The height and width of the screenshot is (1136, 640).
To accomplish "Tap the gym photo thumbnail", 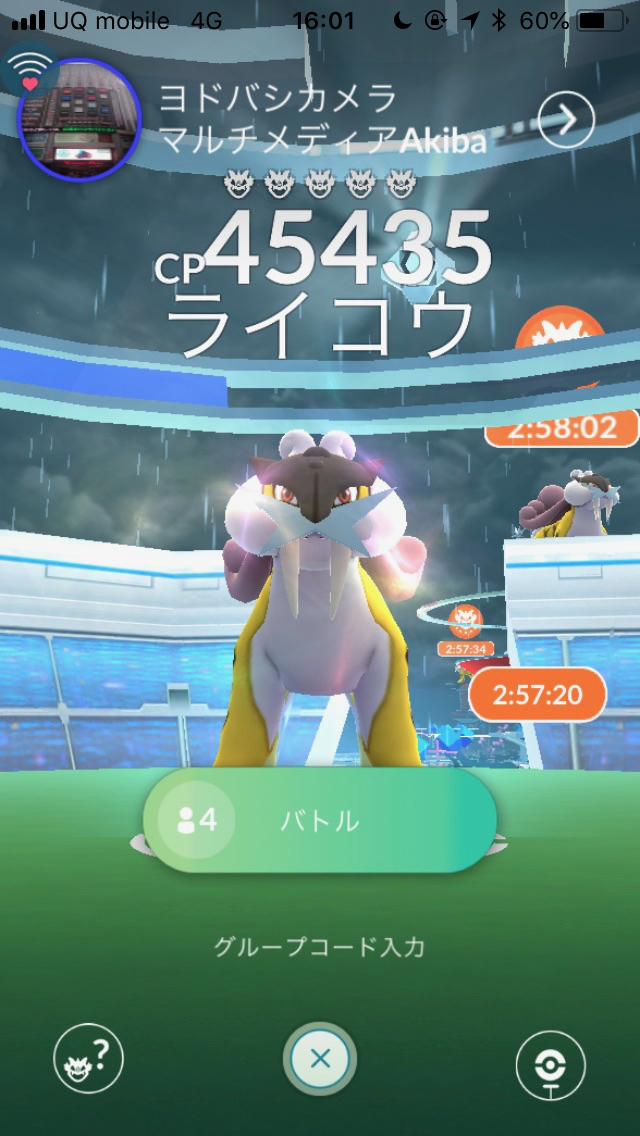I will click(x=79, y=120).
